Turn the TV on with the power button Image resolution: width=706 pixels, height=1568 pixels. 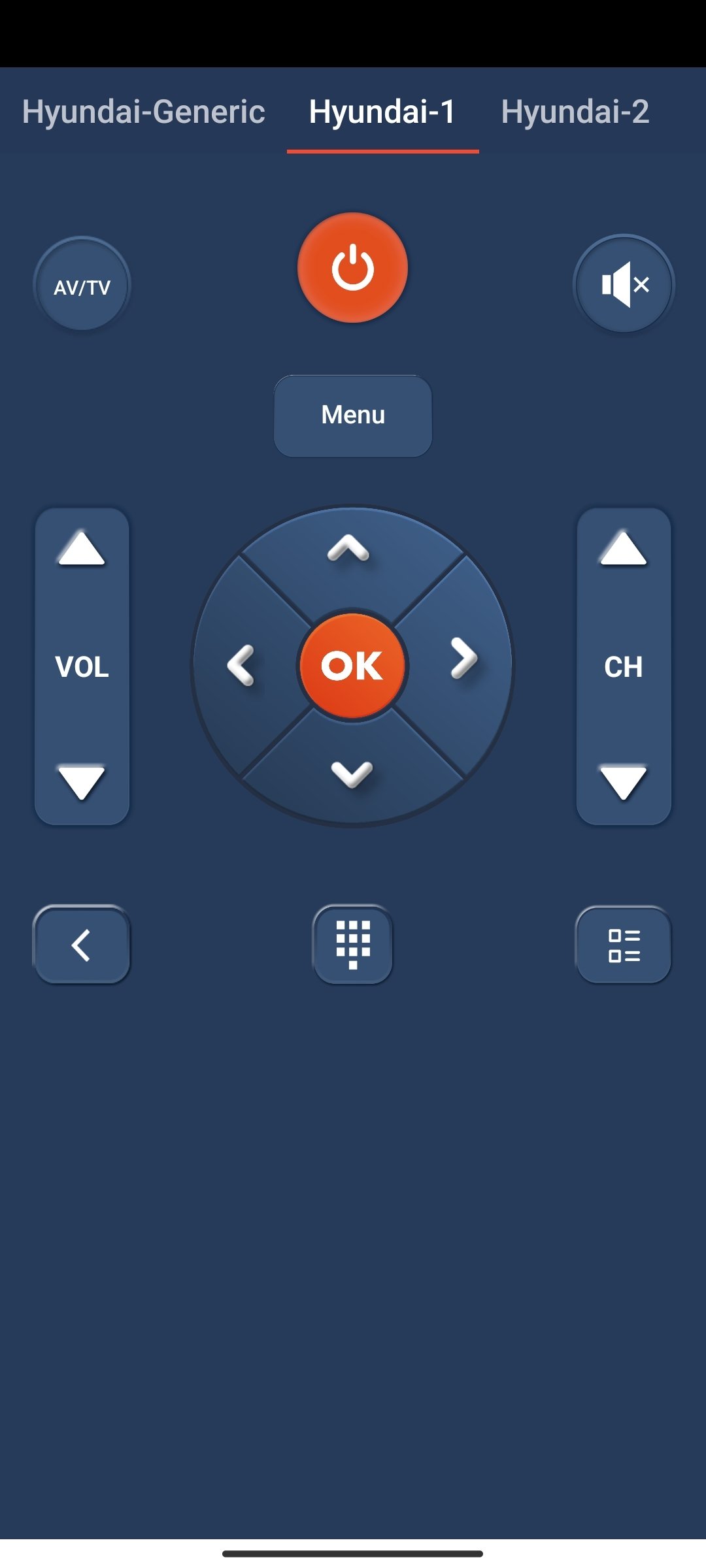(x=352, y=268)
